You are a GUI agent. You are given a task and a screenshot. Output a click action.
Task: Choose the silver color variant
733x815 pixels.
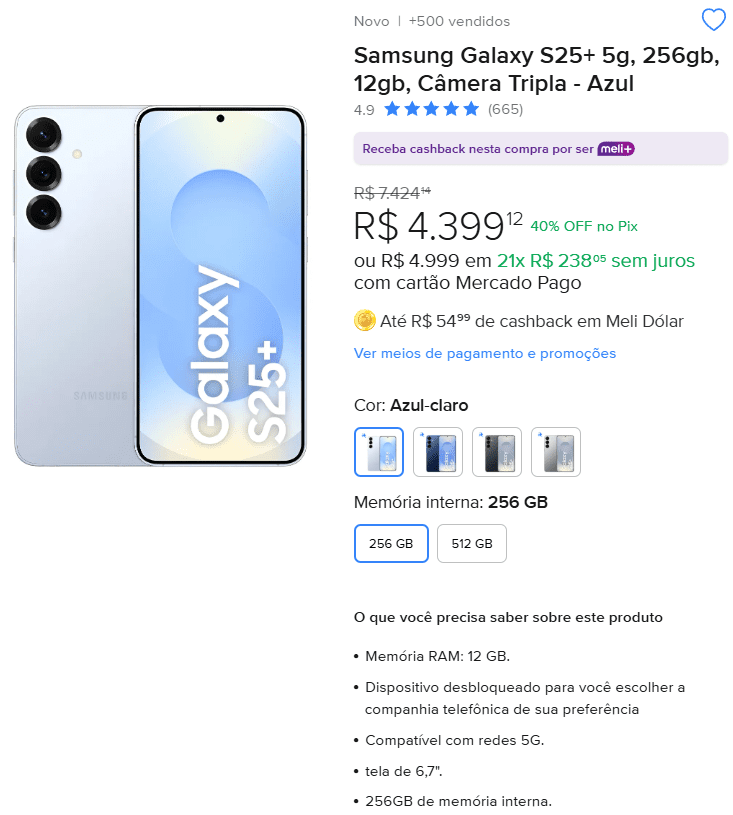point(556,452)
